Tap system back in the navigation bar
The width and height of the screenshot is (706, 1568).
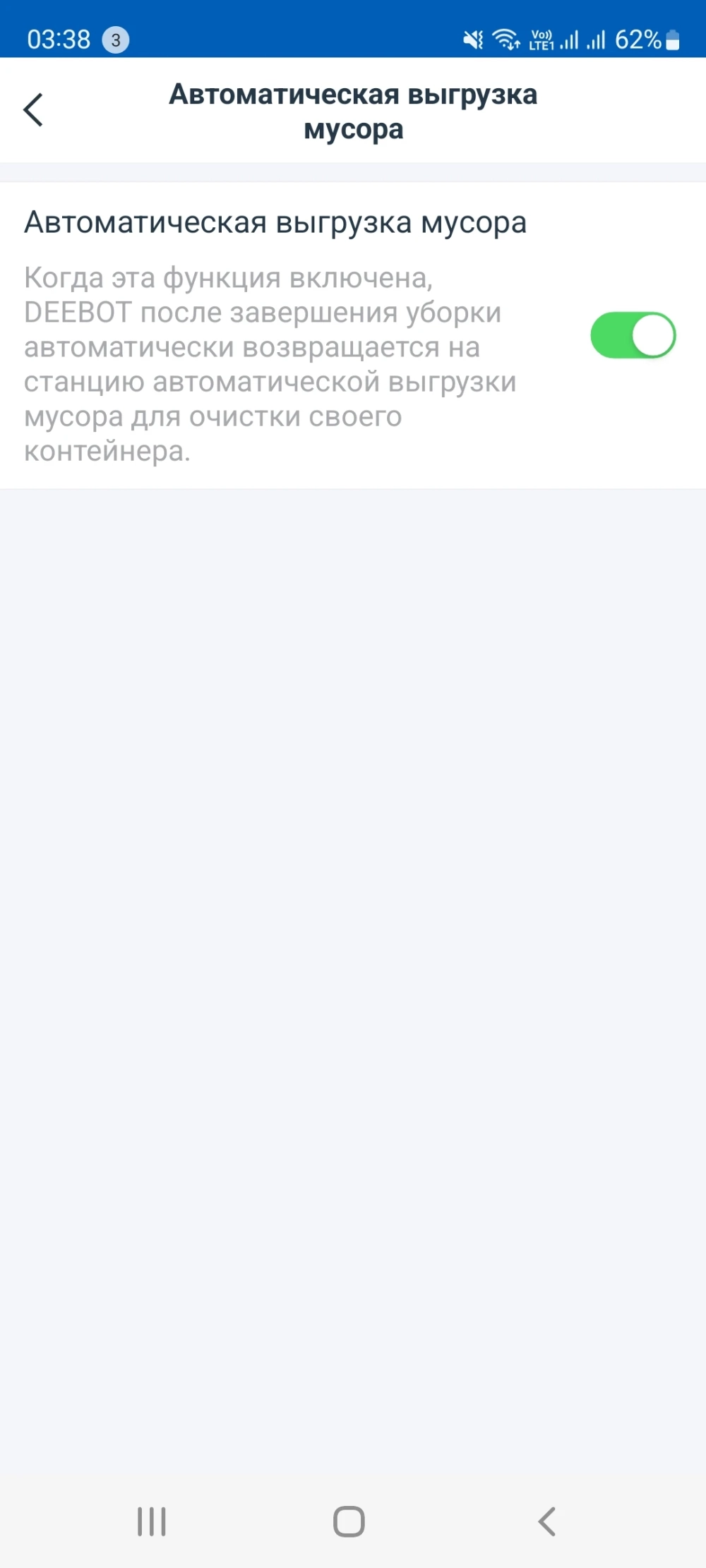[547, 1521]
